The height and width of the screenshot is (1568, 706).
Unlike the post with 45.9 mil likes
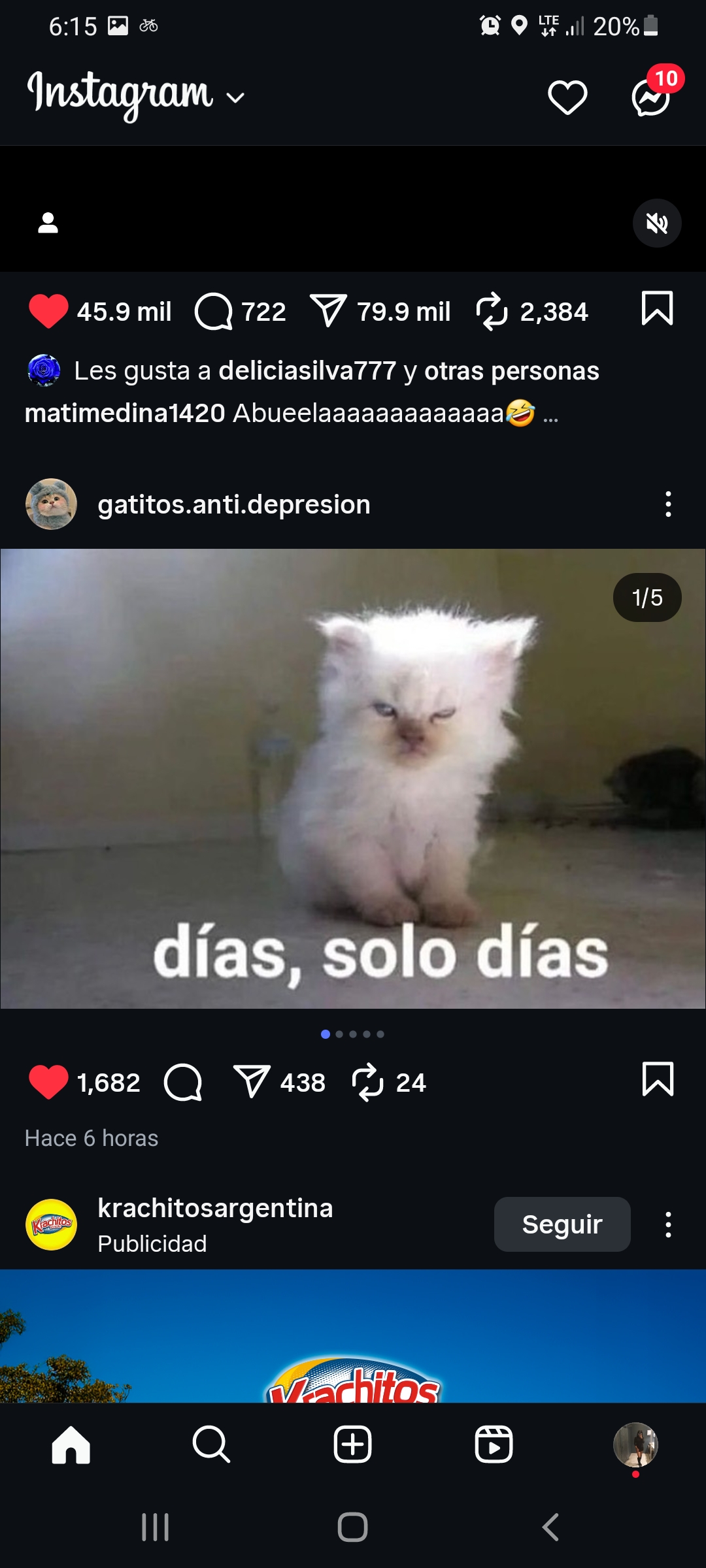[48, 311]
